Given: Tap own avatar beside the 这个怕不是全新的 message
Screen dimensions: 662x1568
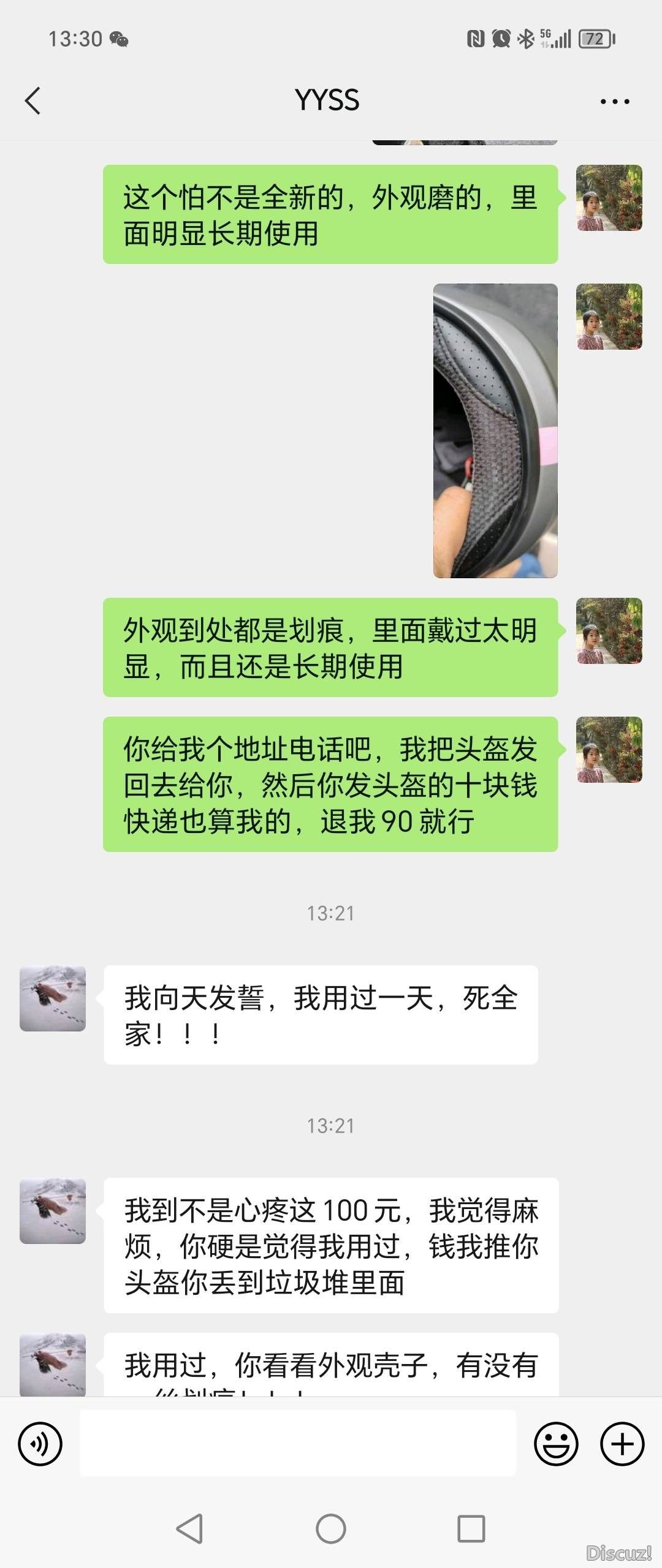Looking at the screenshot, I should (x=609, y=198).
